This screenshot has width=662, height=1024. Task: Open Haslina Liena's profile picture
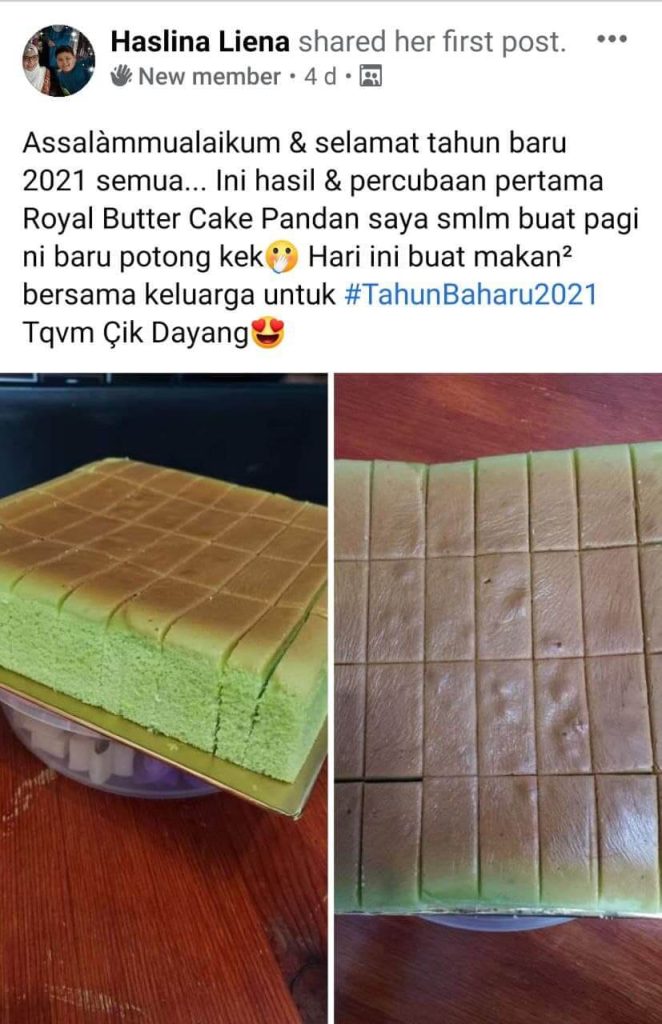coord(58,60)
